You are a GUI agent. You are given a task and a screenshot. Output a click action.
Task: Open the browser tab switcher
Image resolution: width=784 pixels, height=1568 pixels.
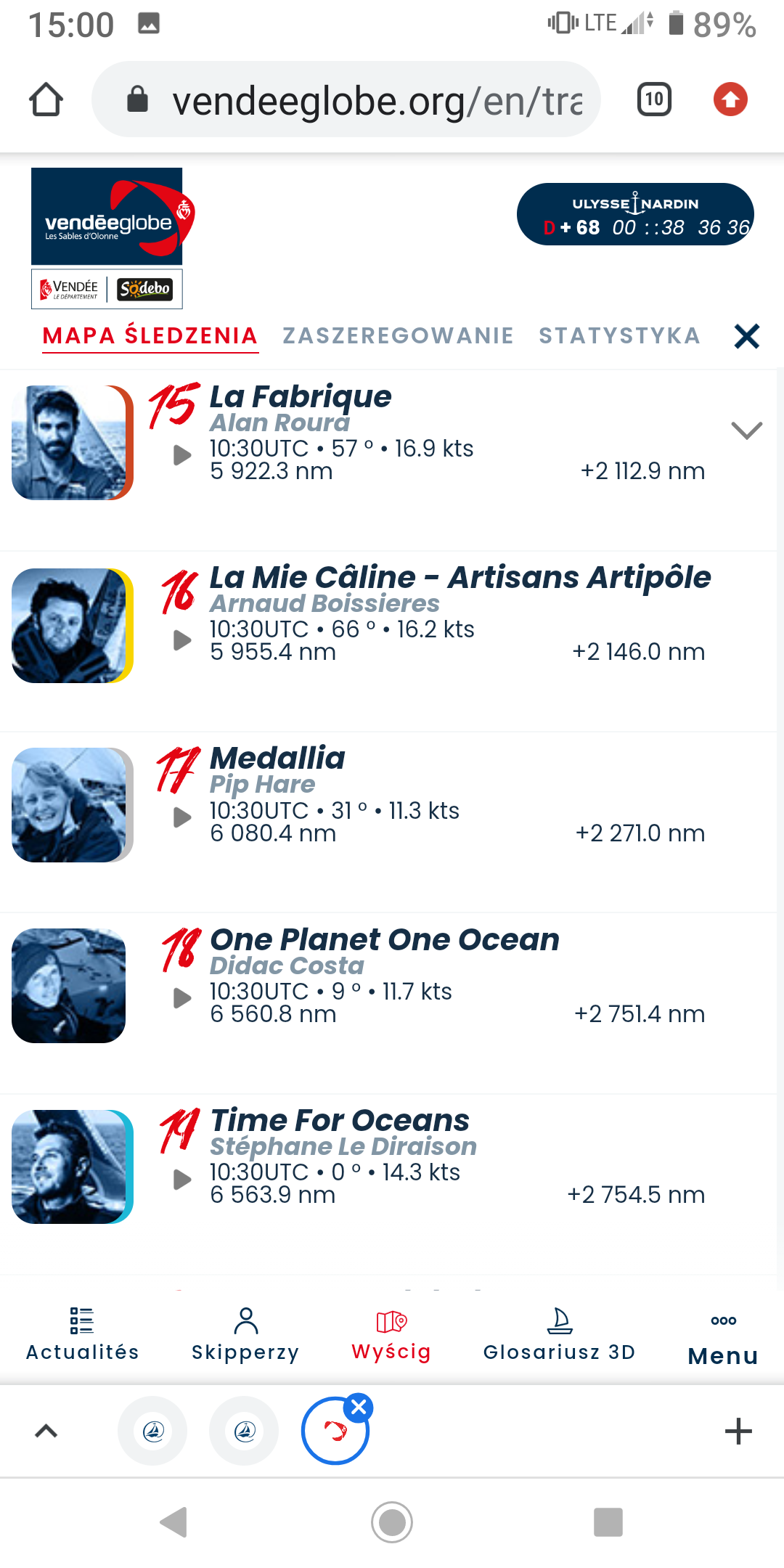pyautogui.click(x=654, y=99)
